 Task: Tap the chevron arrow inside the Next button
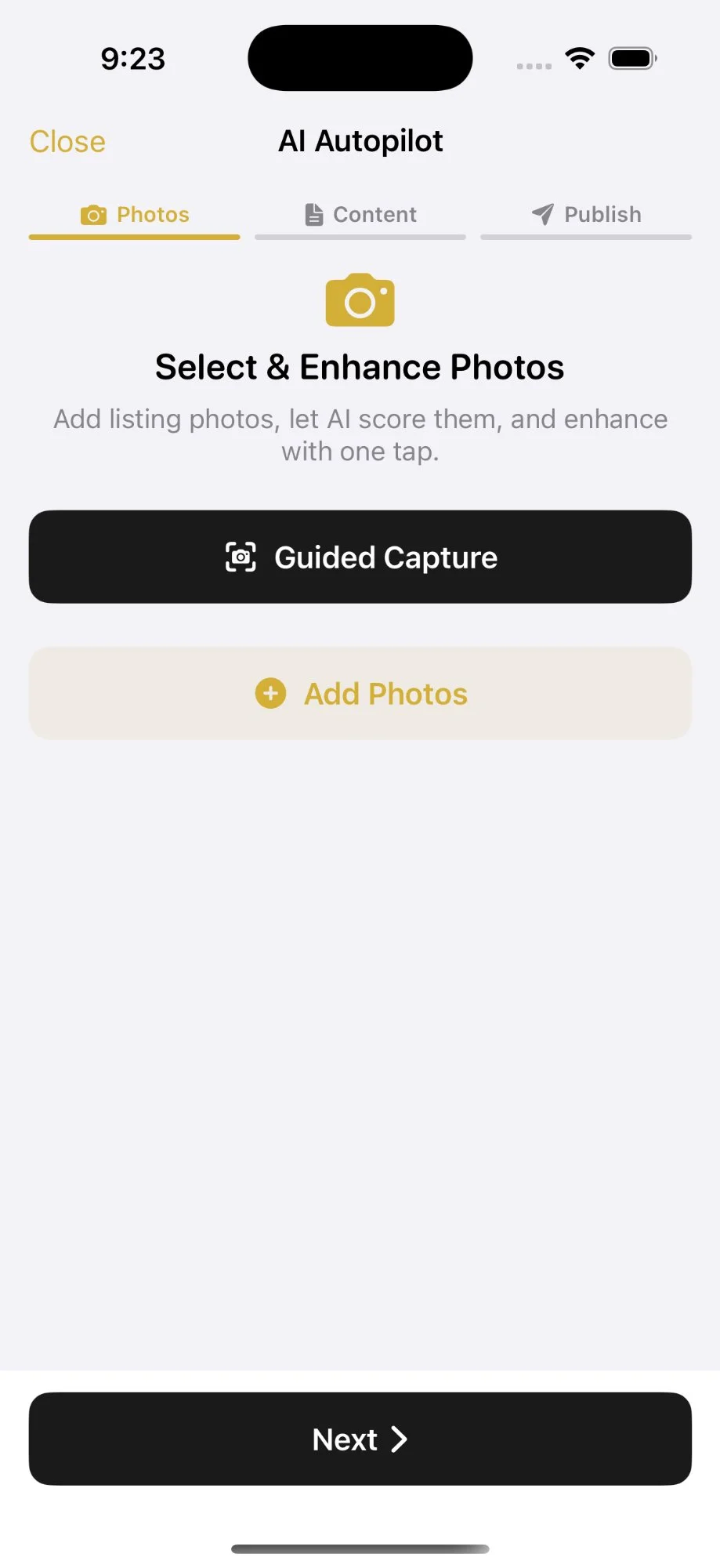401,1439
